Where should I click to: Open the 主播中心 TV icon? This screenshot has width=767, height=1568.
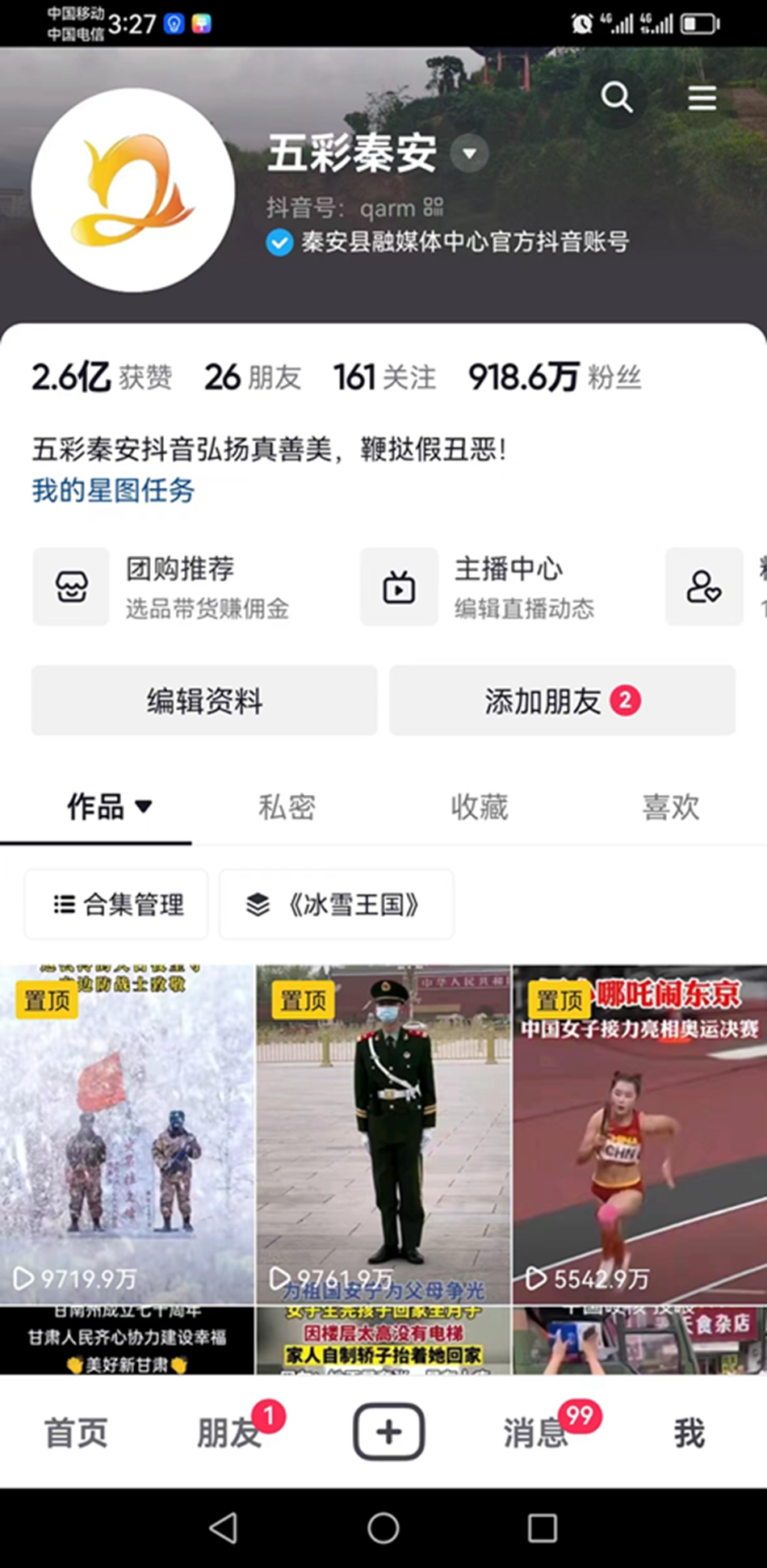[x=400, y=587]
